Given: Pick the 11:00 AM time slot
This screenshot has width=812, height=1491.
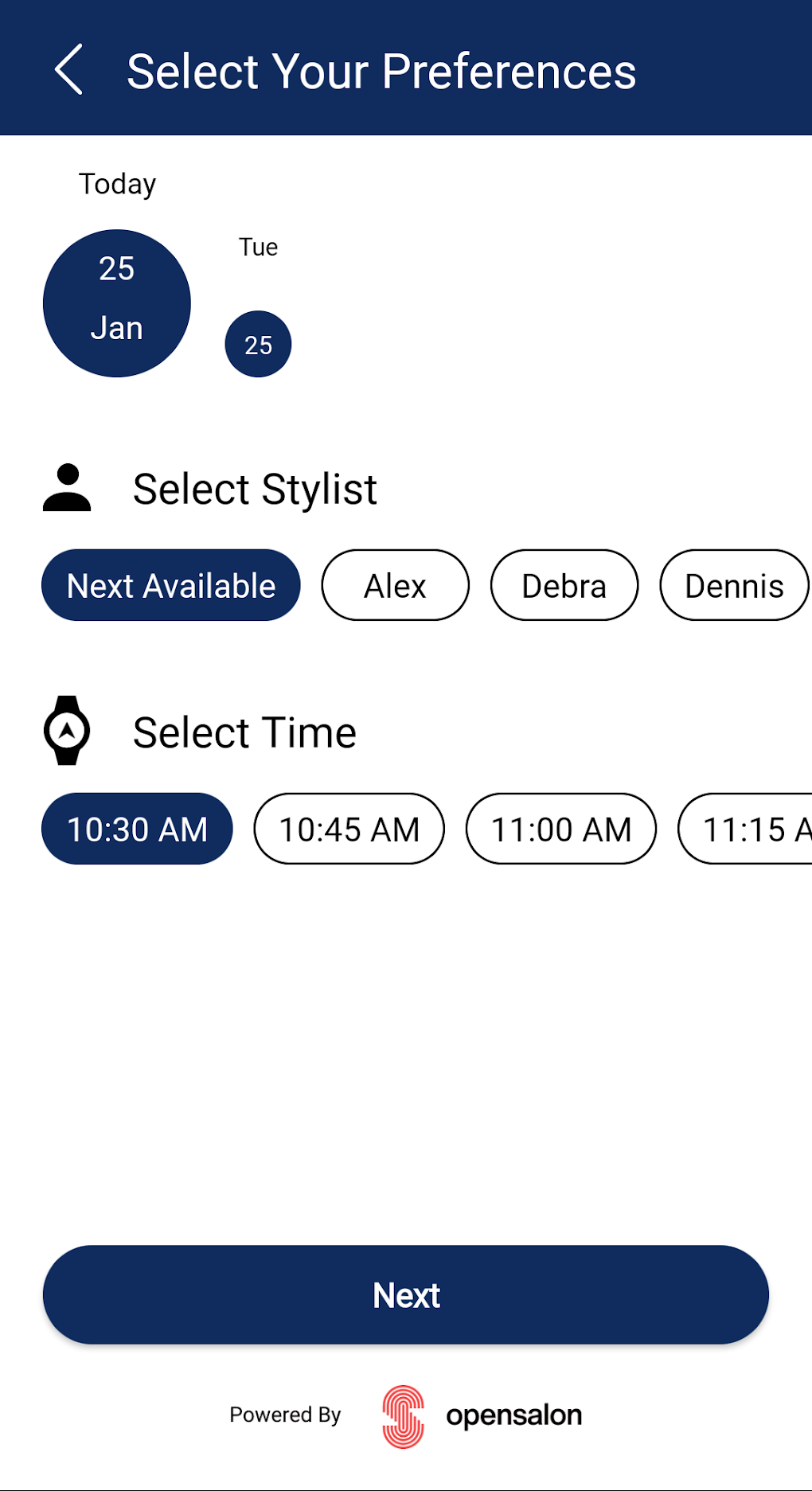Looking at the screenshot, I should [560, 829].
